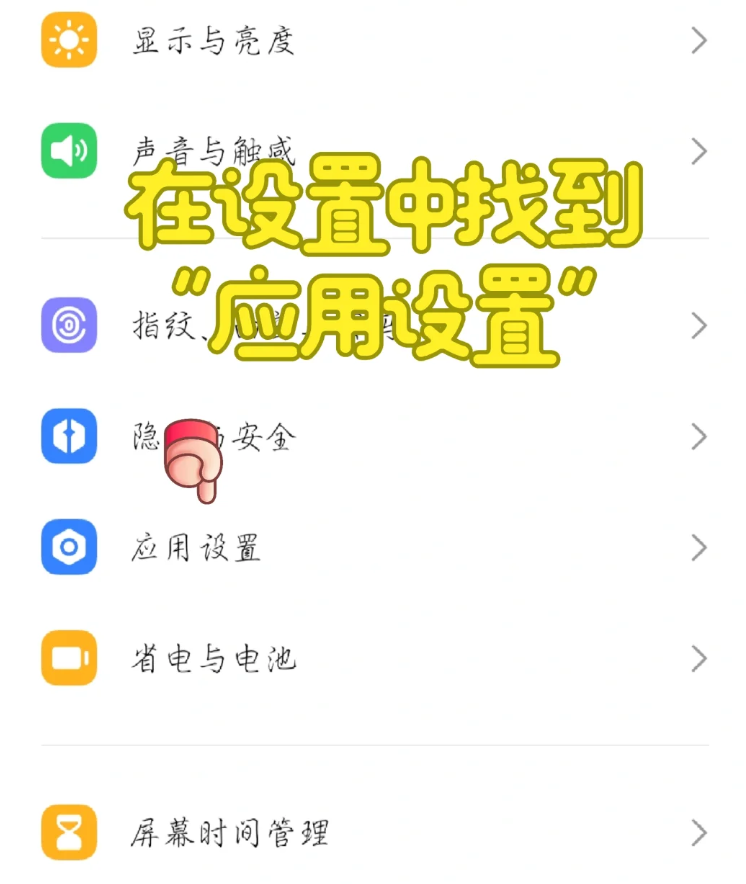Click the blue gear icon beside 应用设置
The height and width of the screenshot is (884, 746).
[67, 547]
